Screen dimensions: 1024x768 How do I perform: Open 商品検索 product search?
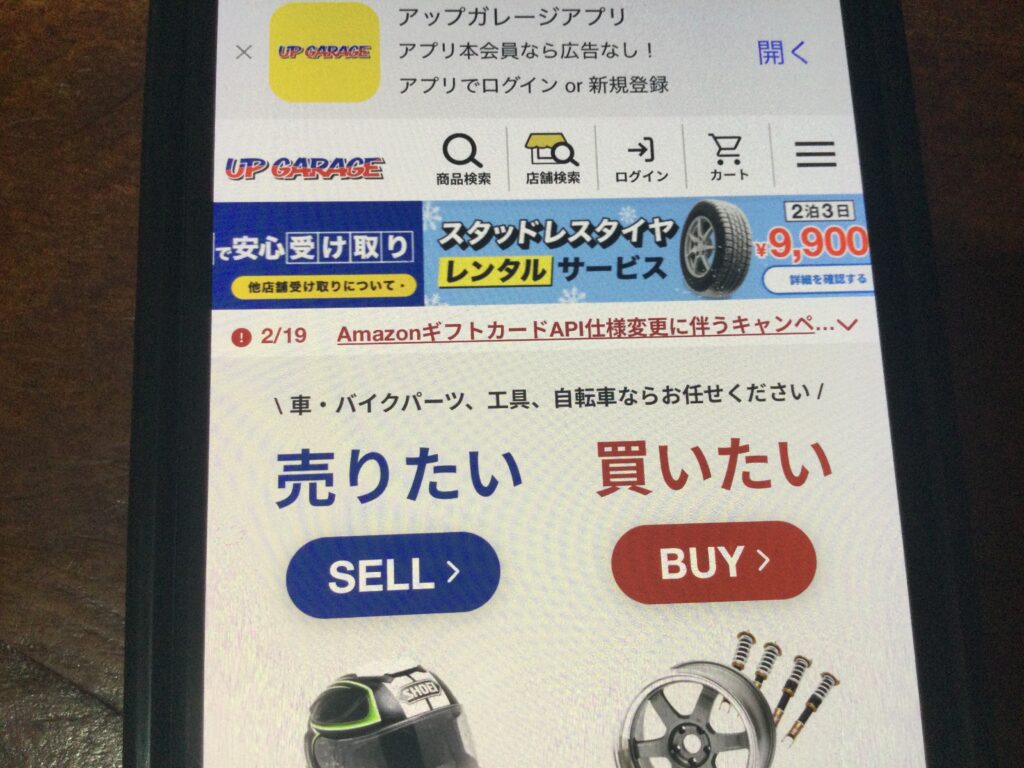(x=463, y=160)
